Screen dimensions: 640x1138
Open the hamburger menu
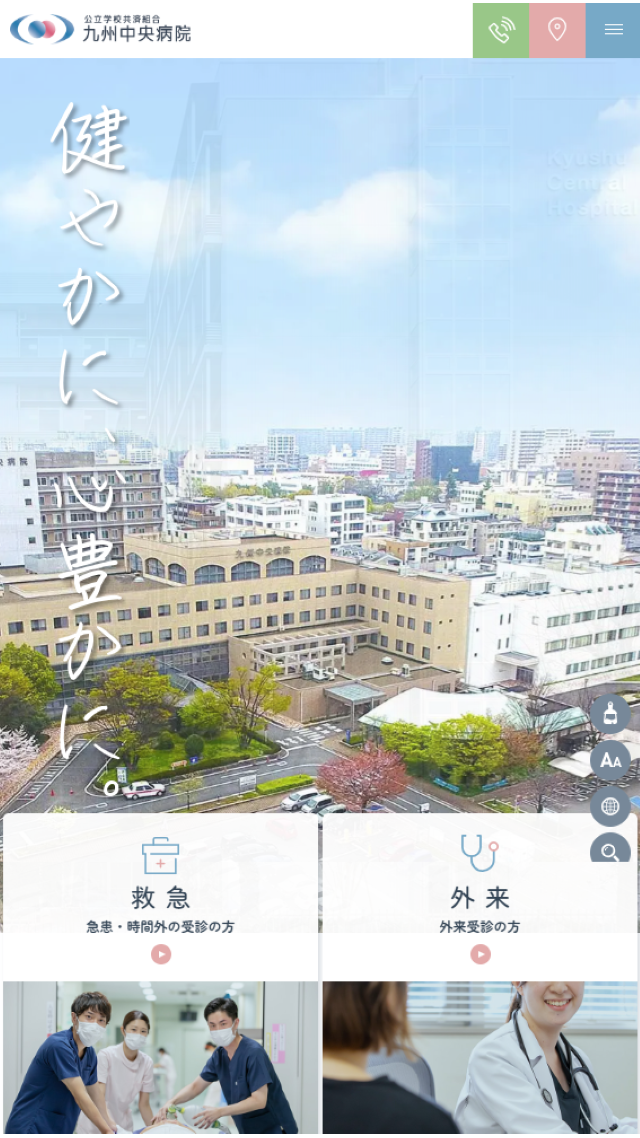(x=613, y=30)
